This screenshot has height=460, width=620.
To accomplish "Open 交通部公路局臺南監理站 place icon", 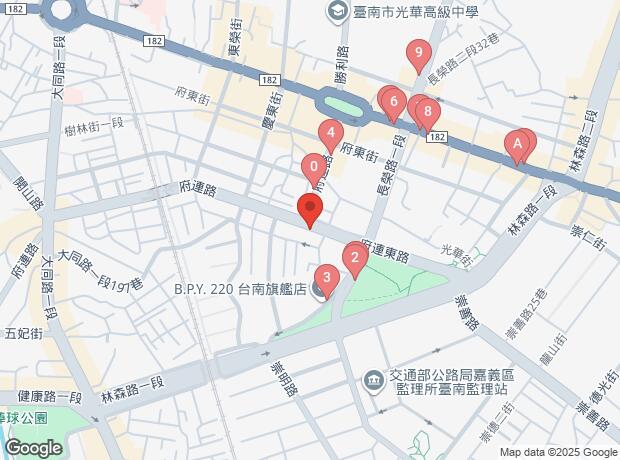I will [374, 380].
